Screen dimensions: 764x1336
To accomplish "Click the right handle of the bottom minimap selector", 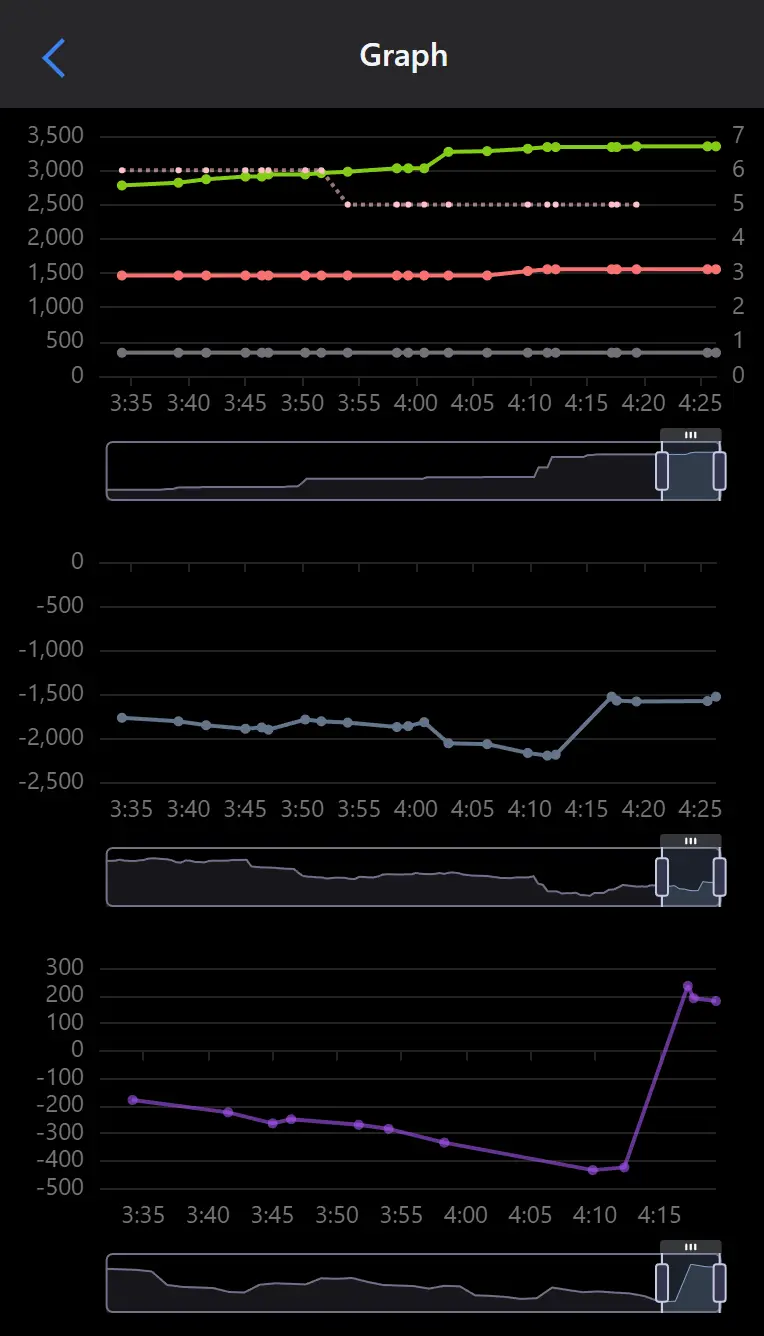I will (718, 1281).
